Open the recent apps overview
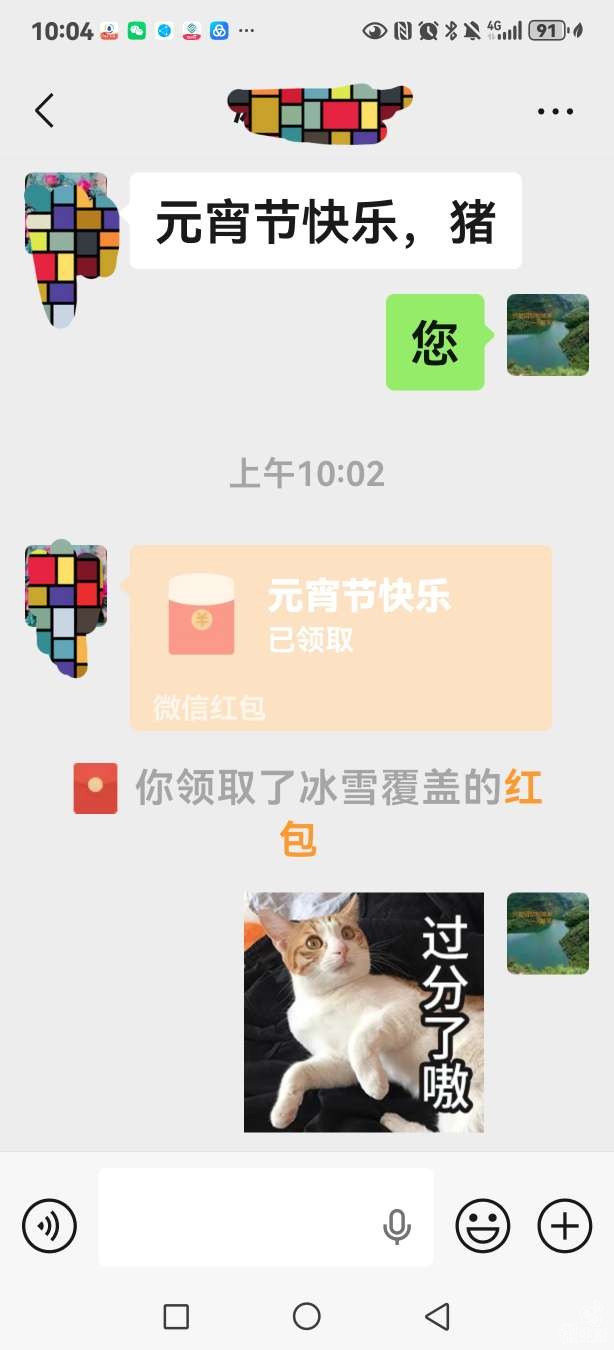The width and height of the screenshot is (614, 1350). point(176,1316)
